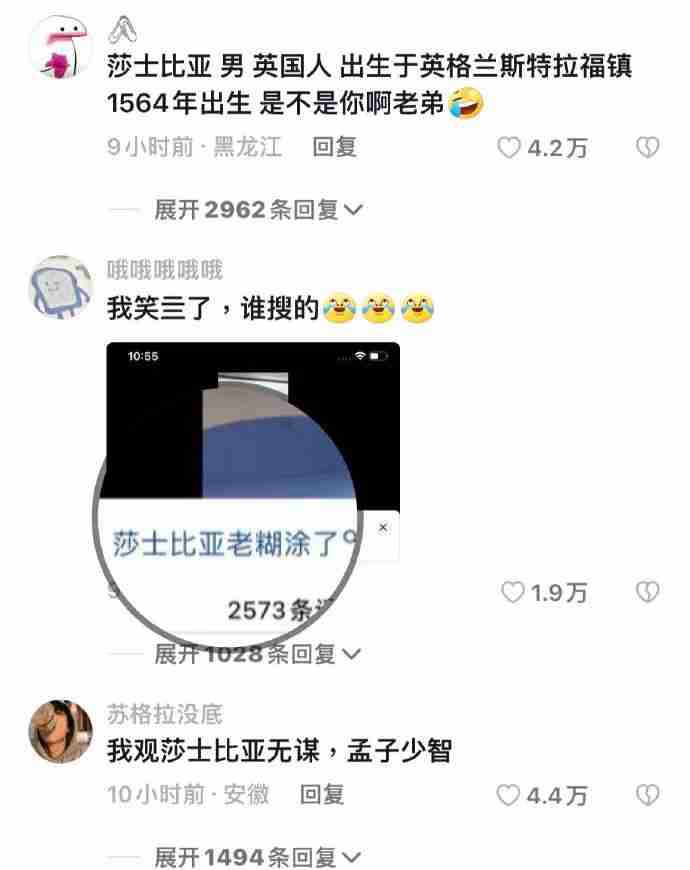Like 苏格拉没底's comment

(x=510, y=796)
